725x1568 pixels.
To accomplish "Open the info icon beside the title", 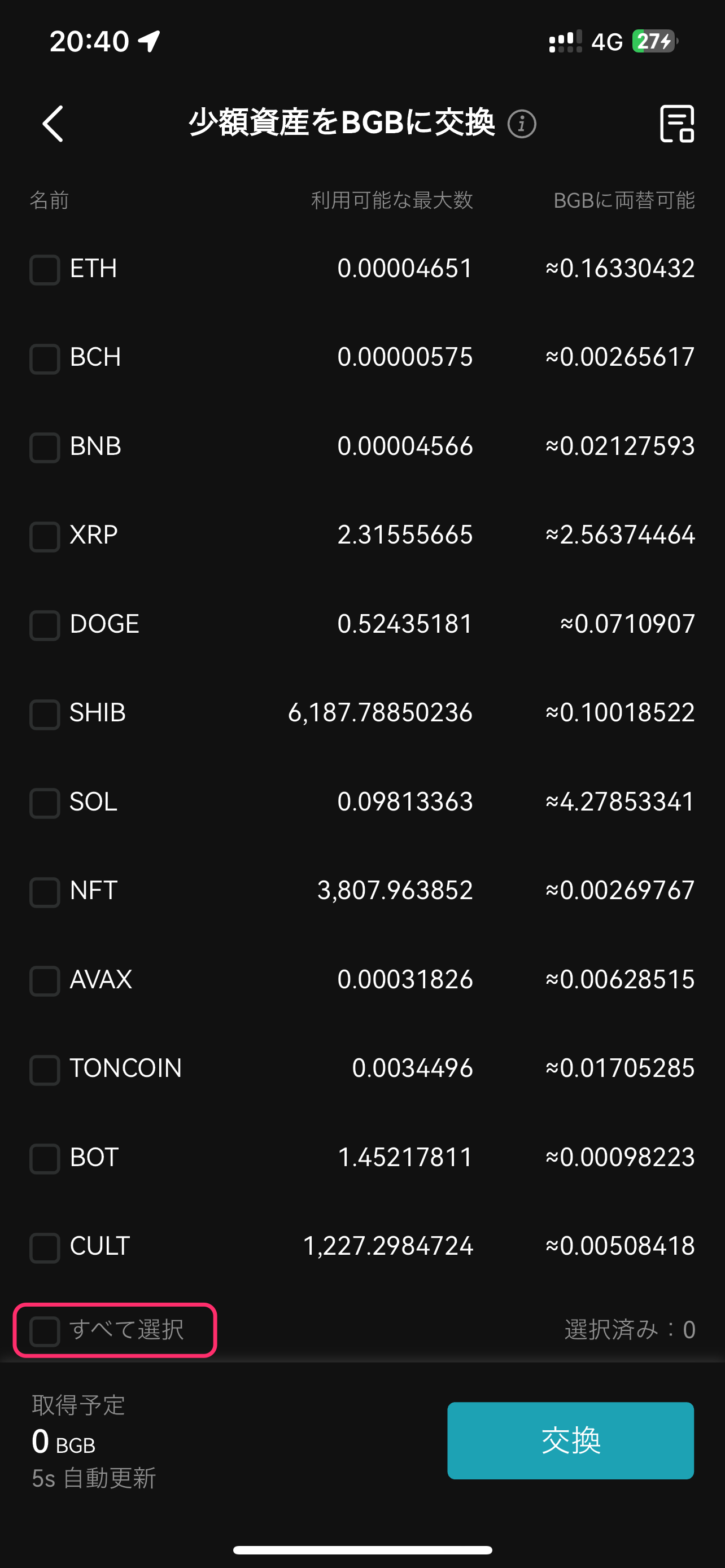I will [x=522, y=124].
